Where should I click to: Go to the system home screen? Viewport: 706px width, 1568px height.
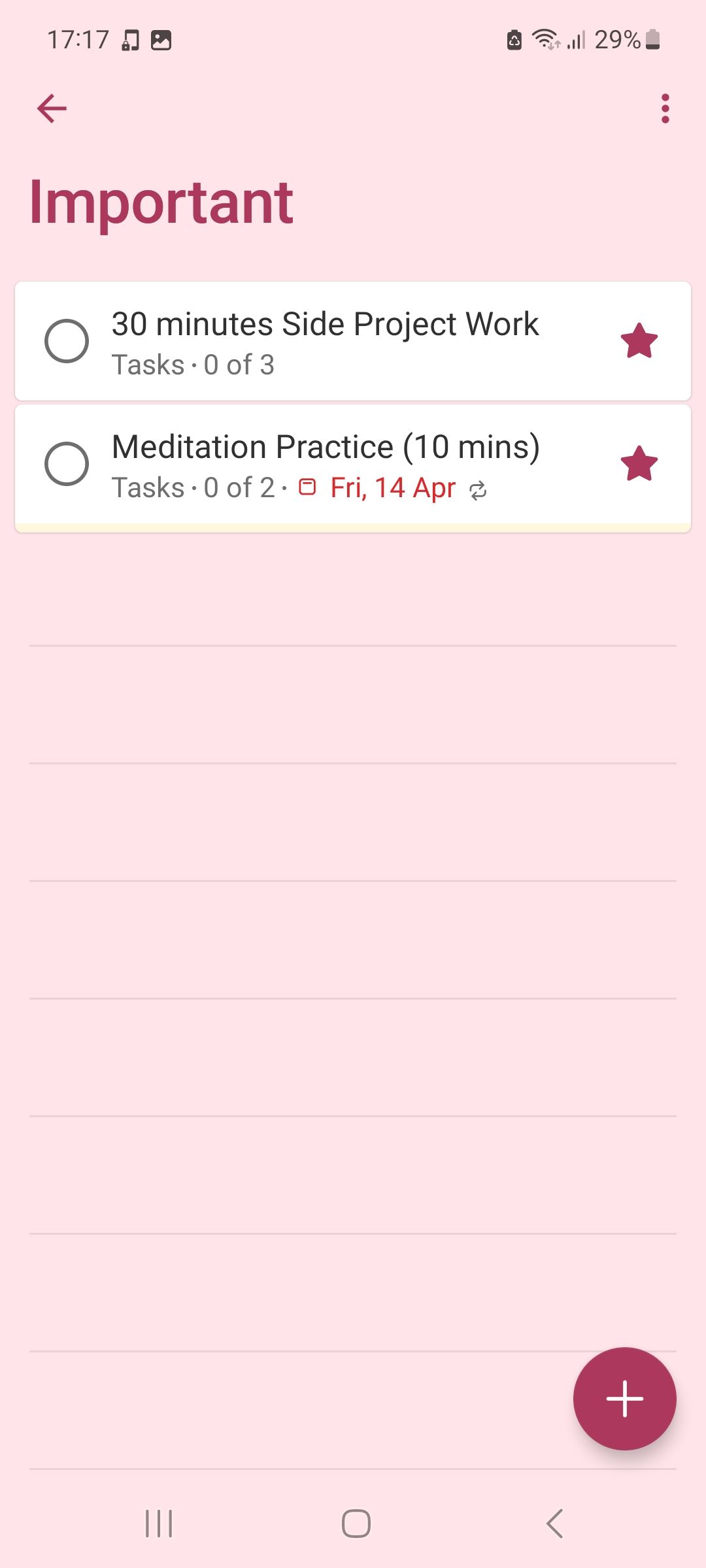[x=356, y=1524]
